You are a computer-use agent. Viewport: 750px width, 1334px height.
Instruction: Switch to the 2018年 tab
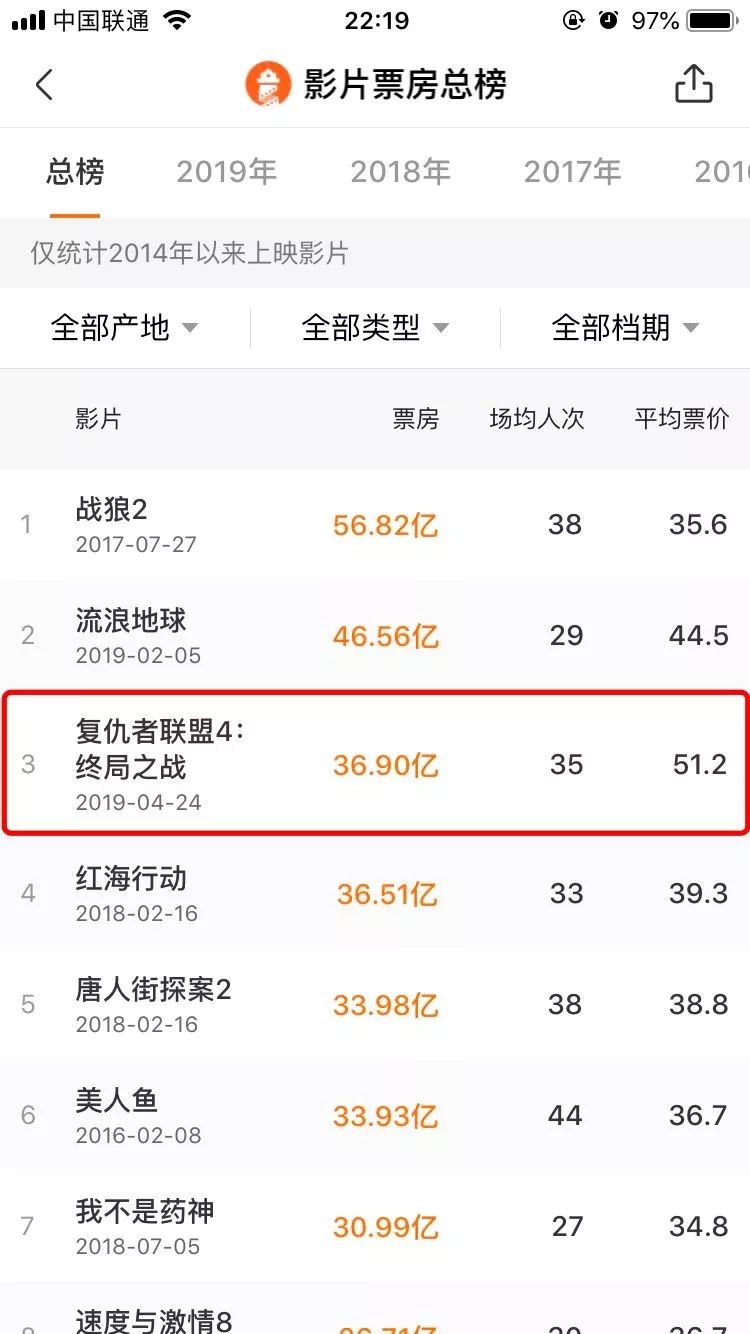click(x=400, y=172)
